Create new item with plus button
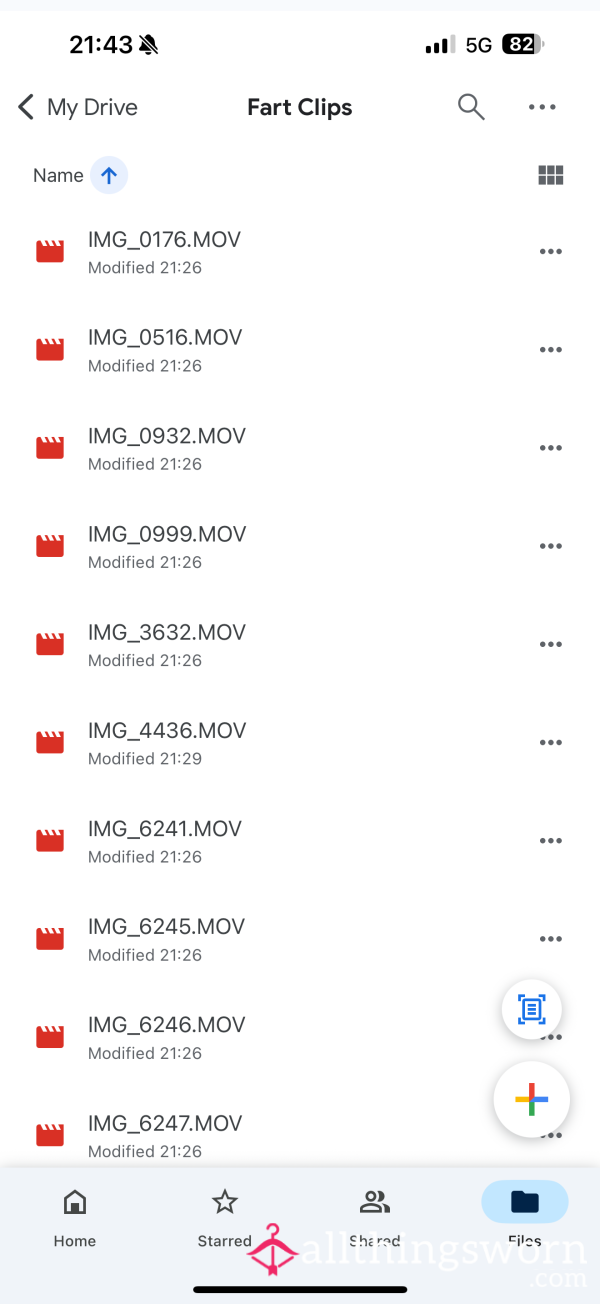600x1304 pixels. pos(532,1100)
